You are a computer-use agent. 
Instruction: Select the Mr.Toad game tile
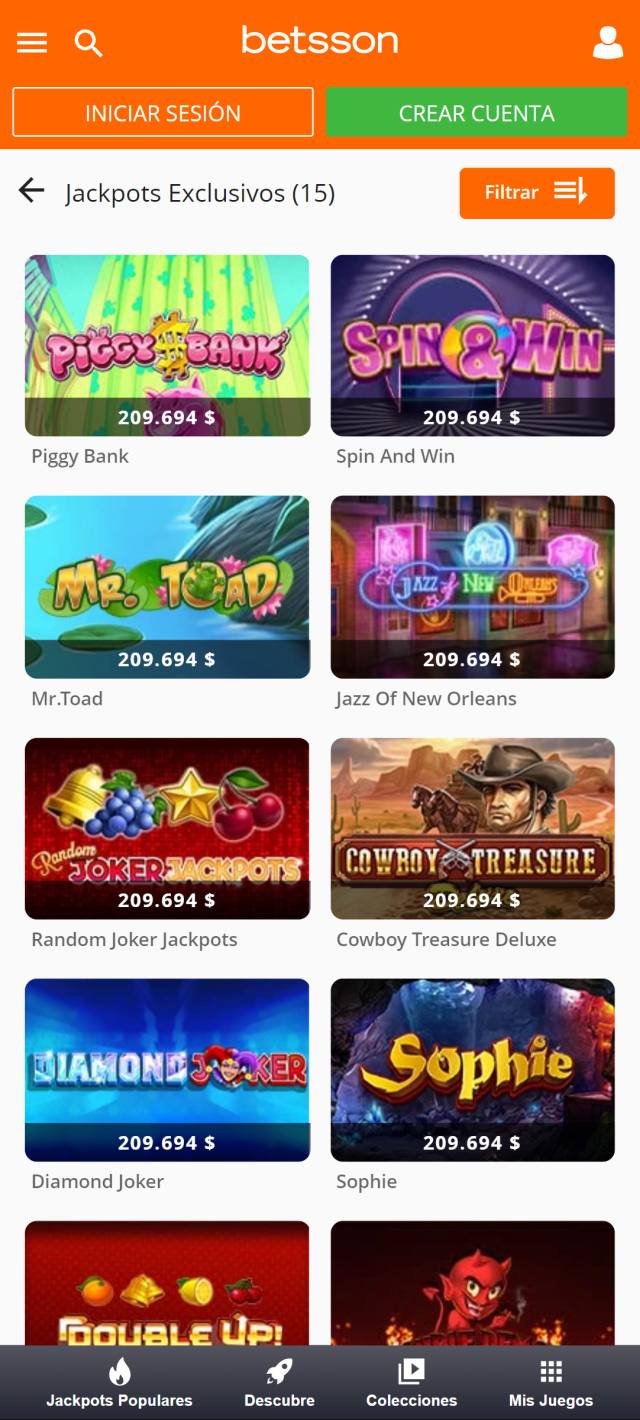(x=167, y=587)
